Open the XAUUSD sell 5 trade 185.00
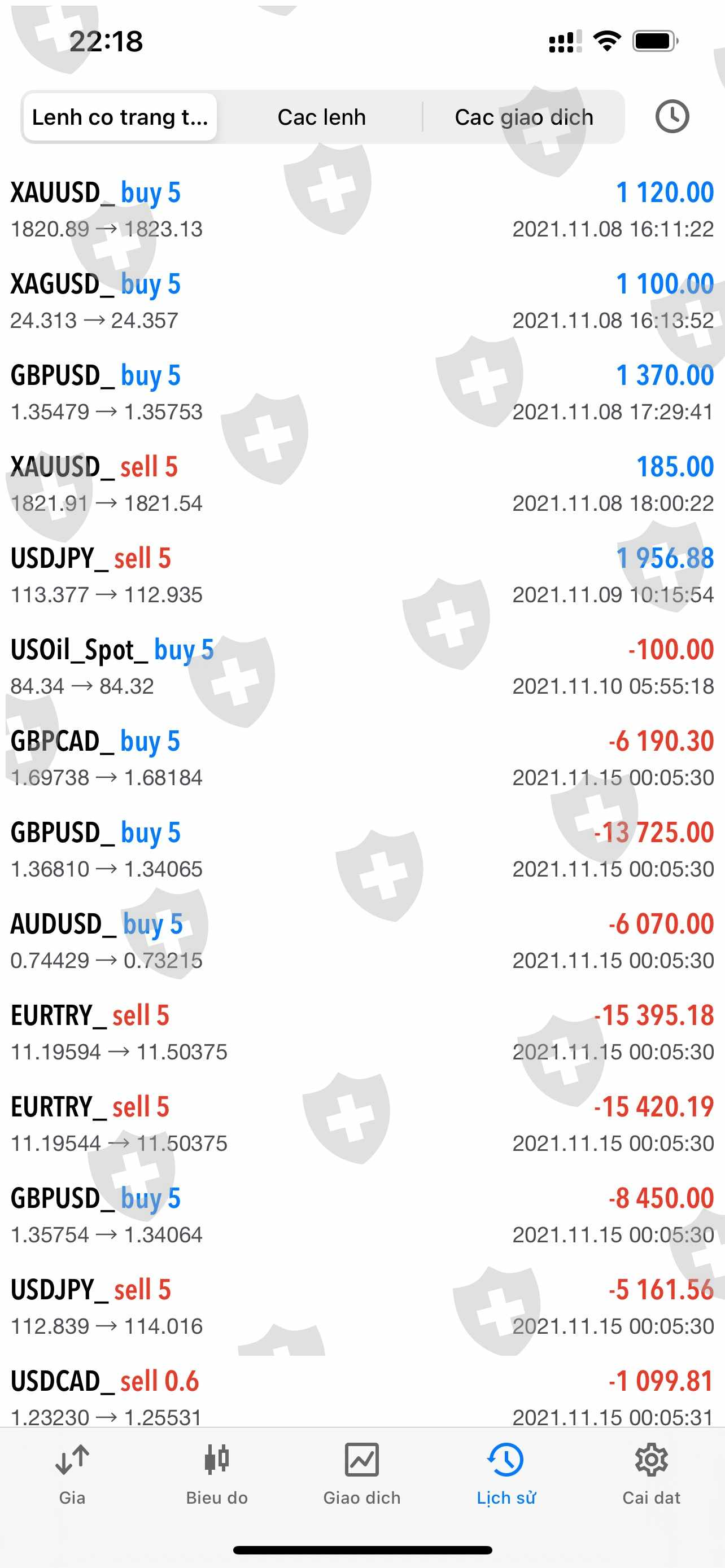This screenshot has width=725, height=1568. pos(362,484)
